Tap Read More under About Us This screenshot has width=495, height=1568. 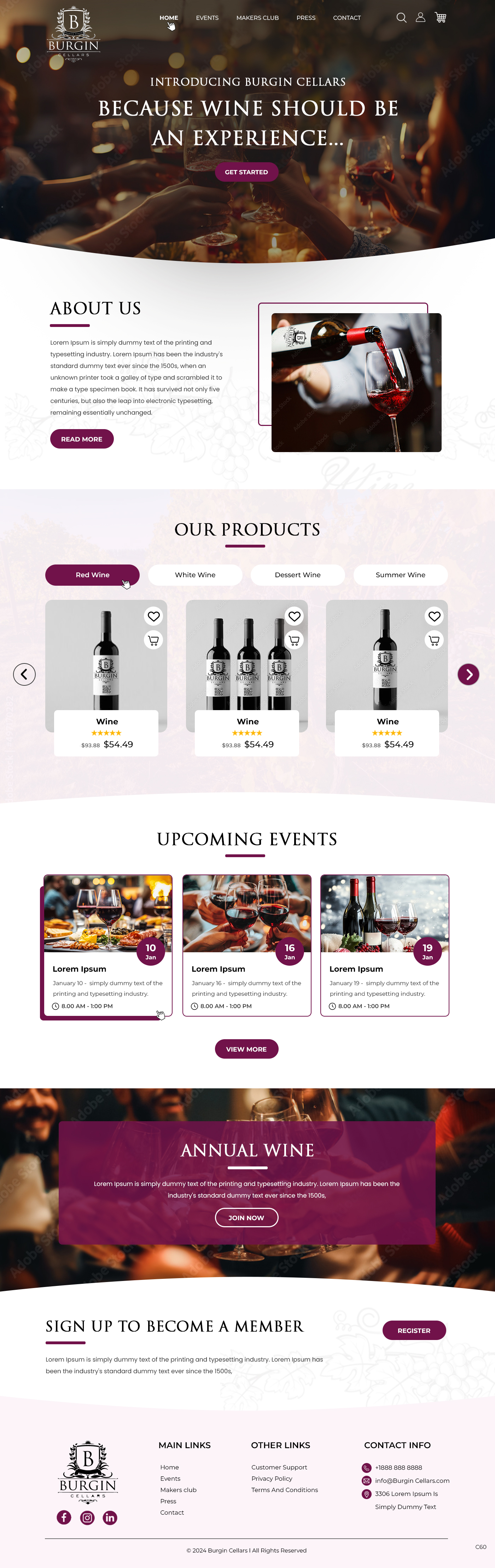[x=82, y=439]
